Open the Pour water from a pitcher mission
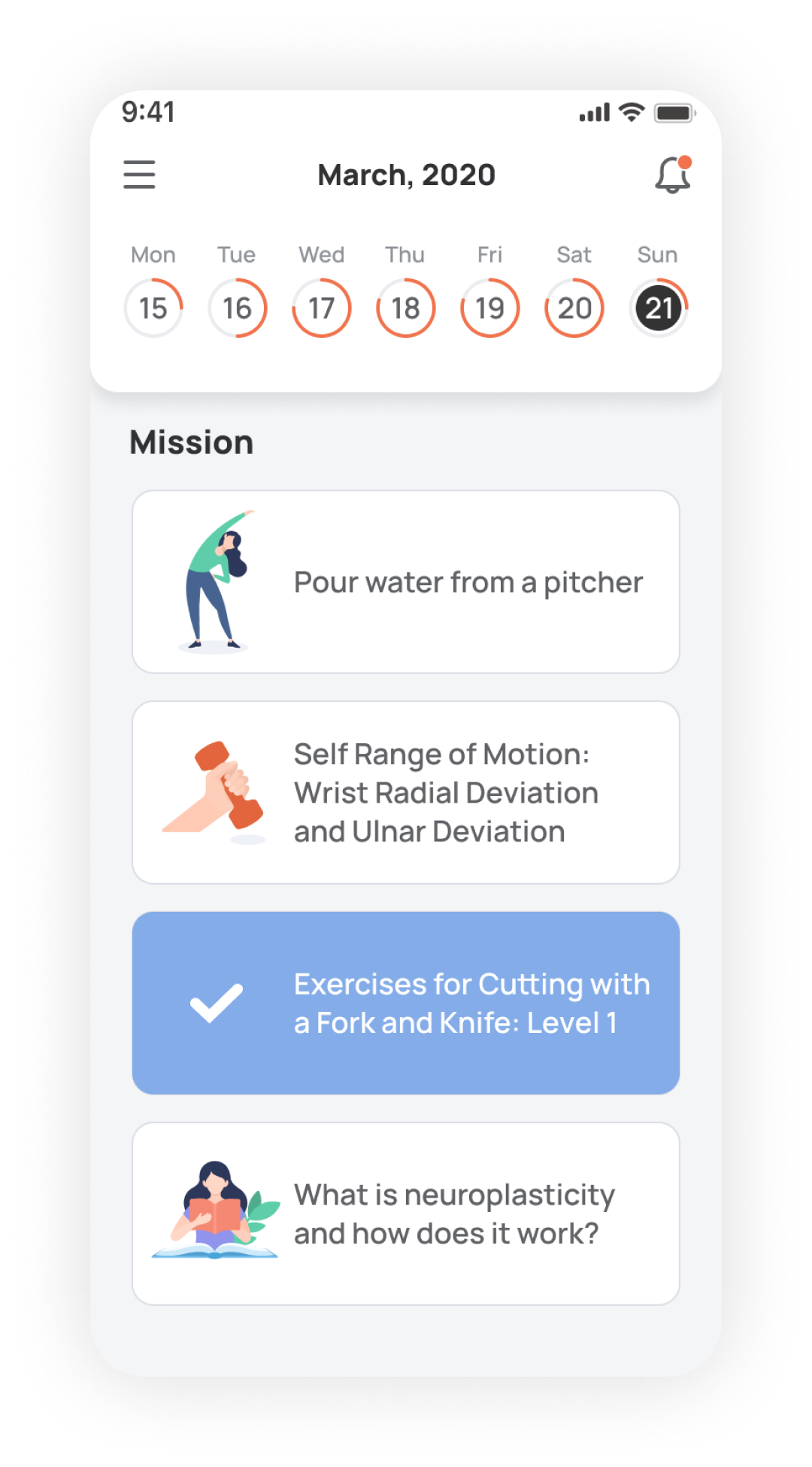This screenshot has height=1467, width=812. [406, 582]
